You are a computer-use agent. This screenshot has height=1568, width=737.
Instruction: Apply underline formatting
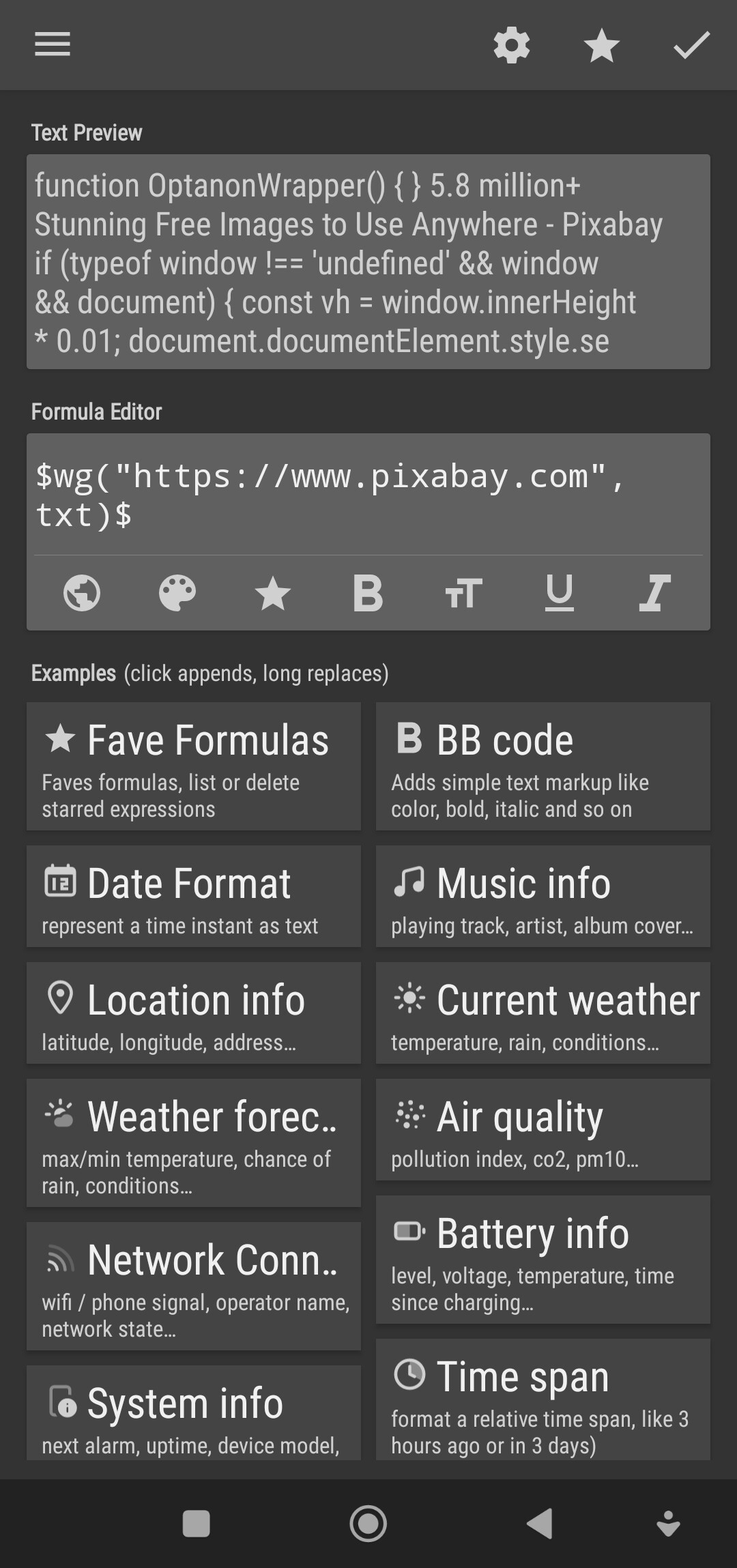pyautogui.click(x=559, y=592)
